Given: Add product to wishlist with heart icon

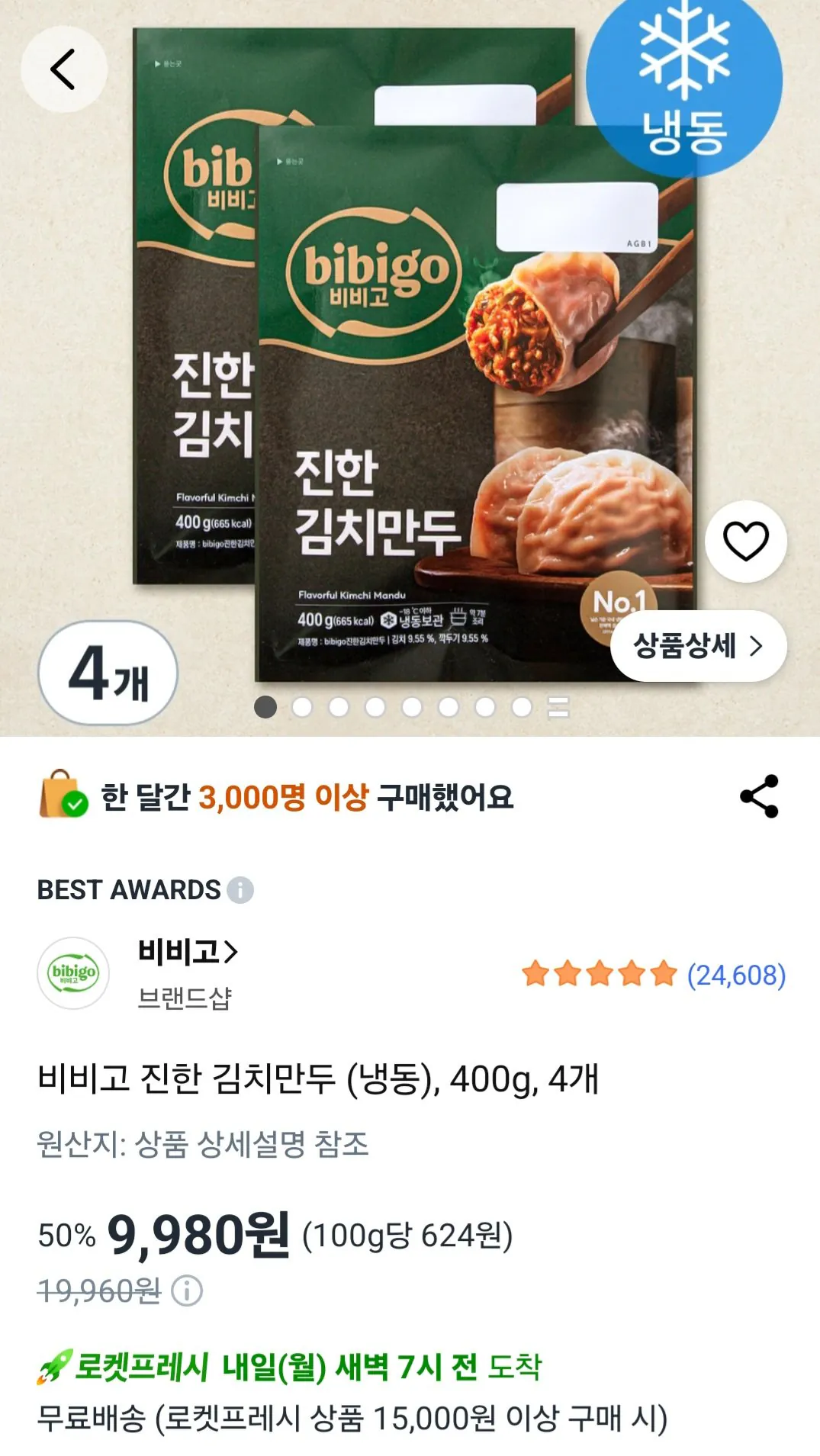Looking at the screenshot, I should (x=748, y=540).
